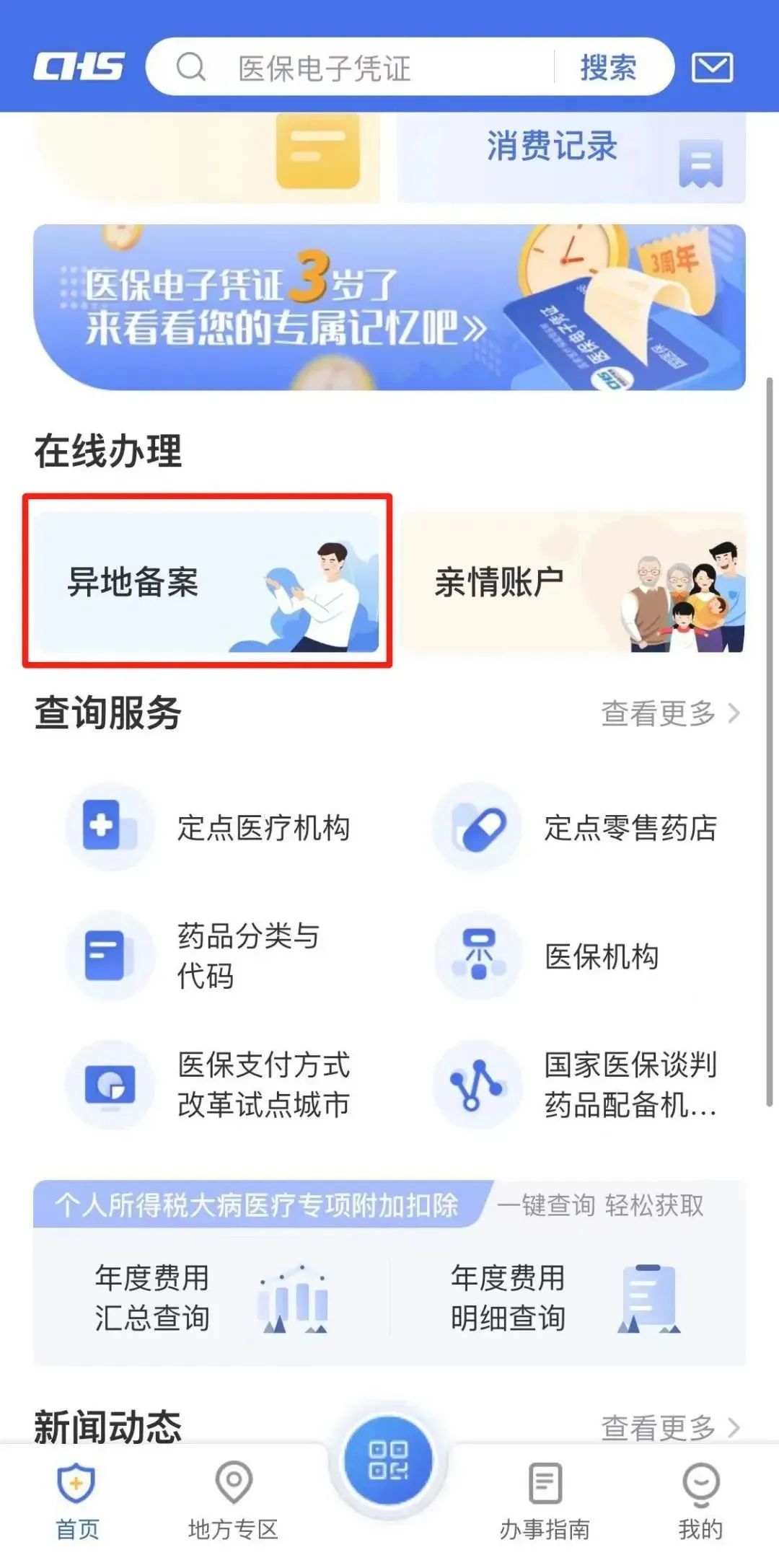The width and height of the screenshot is (779, 1568).
Task: Tap the center QR code button
Action: (x=389, y=1461)
